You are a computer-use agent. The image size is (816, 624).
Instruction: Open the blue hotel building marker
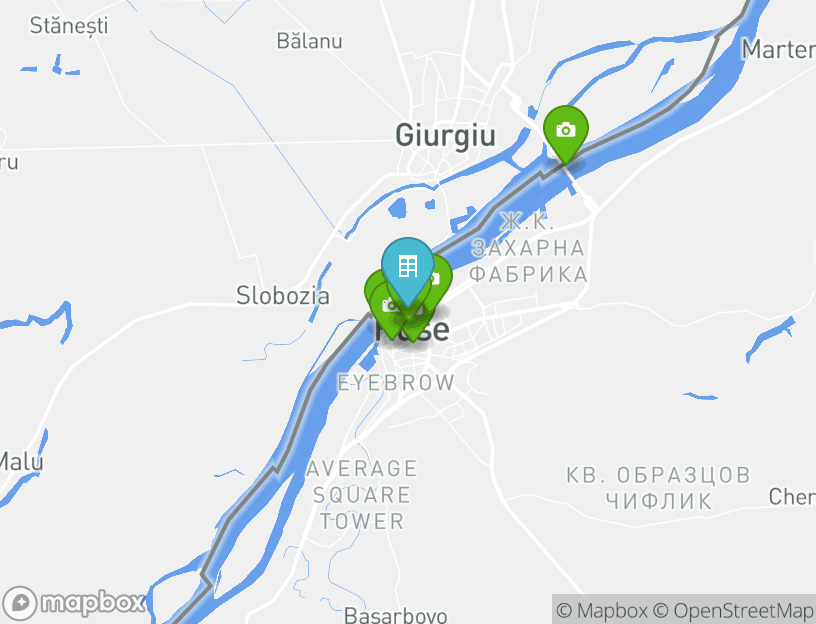(407, 267)
